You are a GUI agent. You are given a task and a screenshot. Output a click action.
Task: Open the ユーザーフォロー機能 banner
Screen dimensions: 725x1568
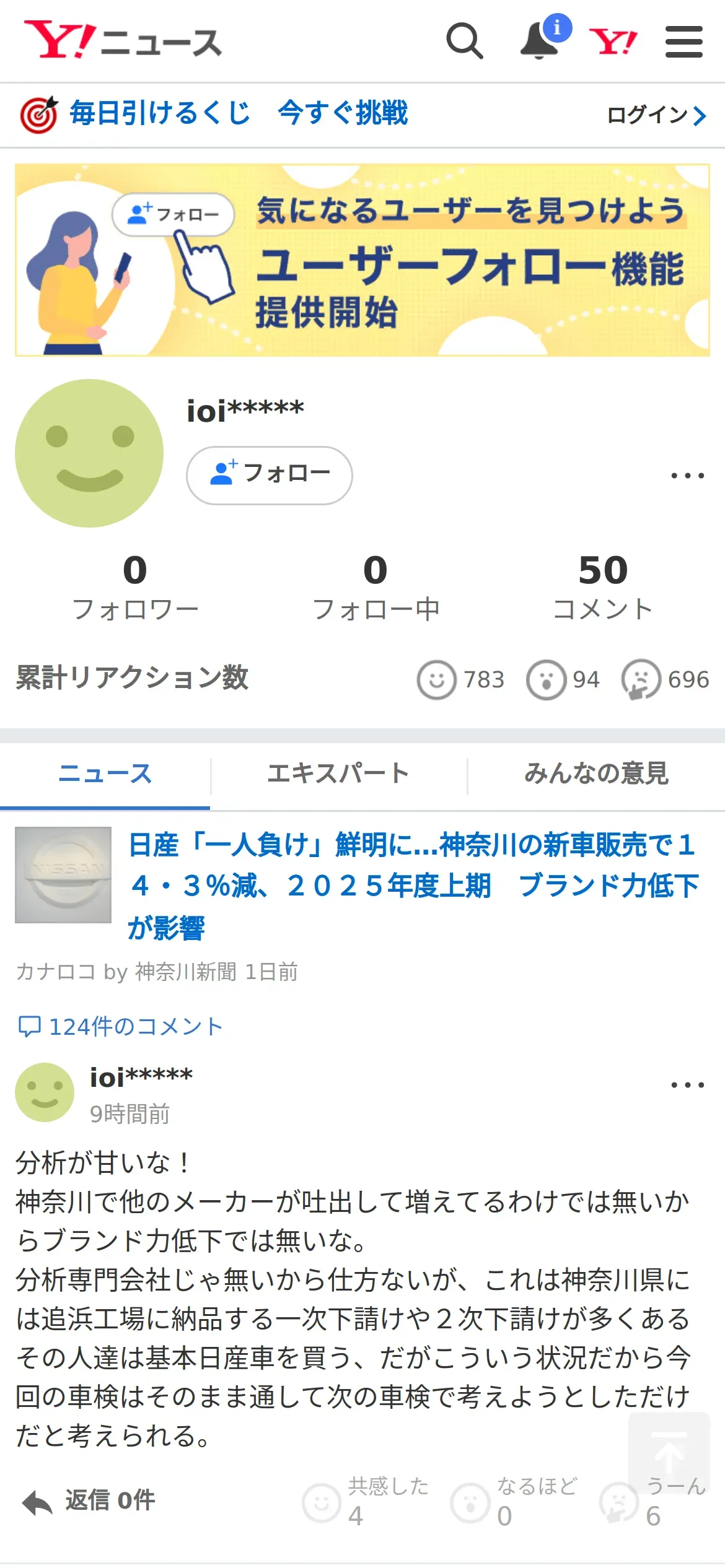(x=362, y=260)
